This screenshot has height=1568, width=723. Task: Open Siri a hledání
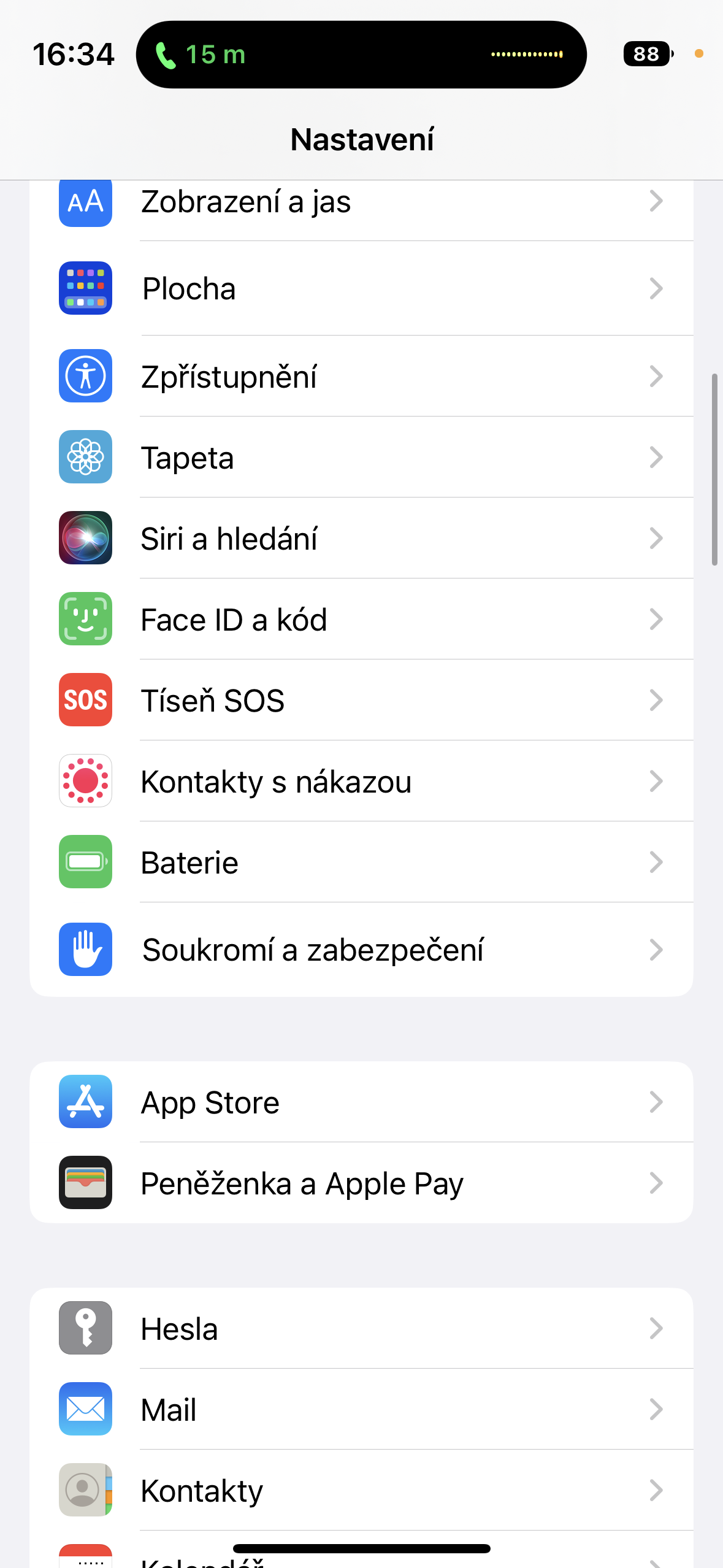pos(361,539)
